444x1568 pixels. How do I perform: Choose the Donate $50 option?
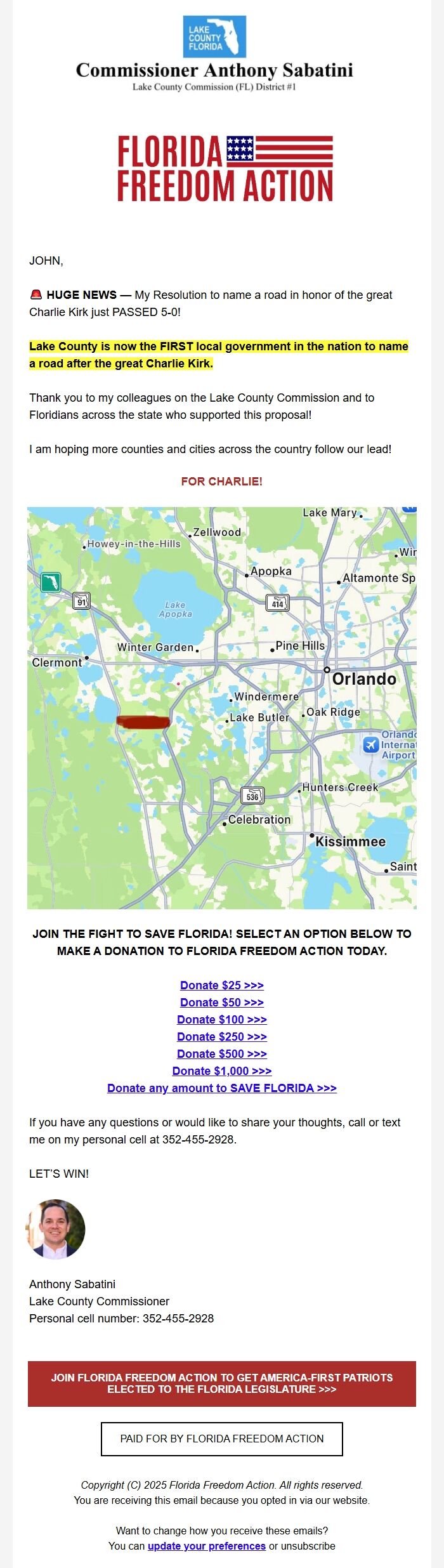click(x=221, y=1002)
